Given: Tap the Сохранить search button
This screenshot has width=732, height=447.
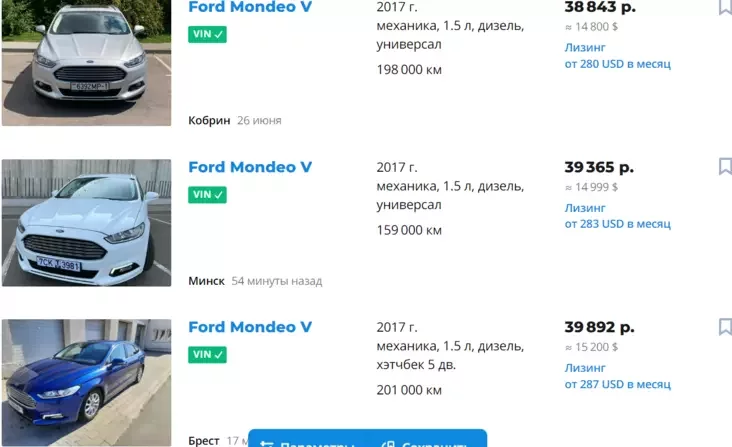Looking at the screenshot, I should click(x=425, y=442).
